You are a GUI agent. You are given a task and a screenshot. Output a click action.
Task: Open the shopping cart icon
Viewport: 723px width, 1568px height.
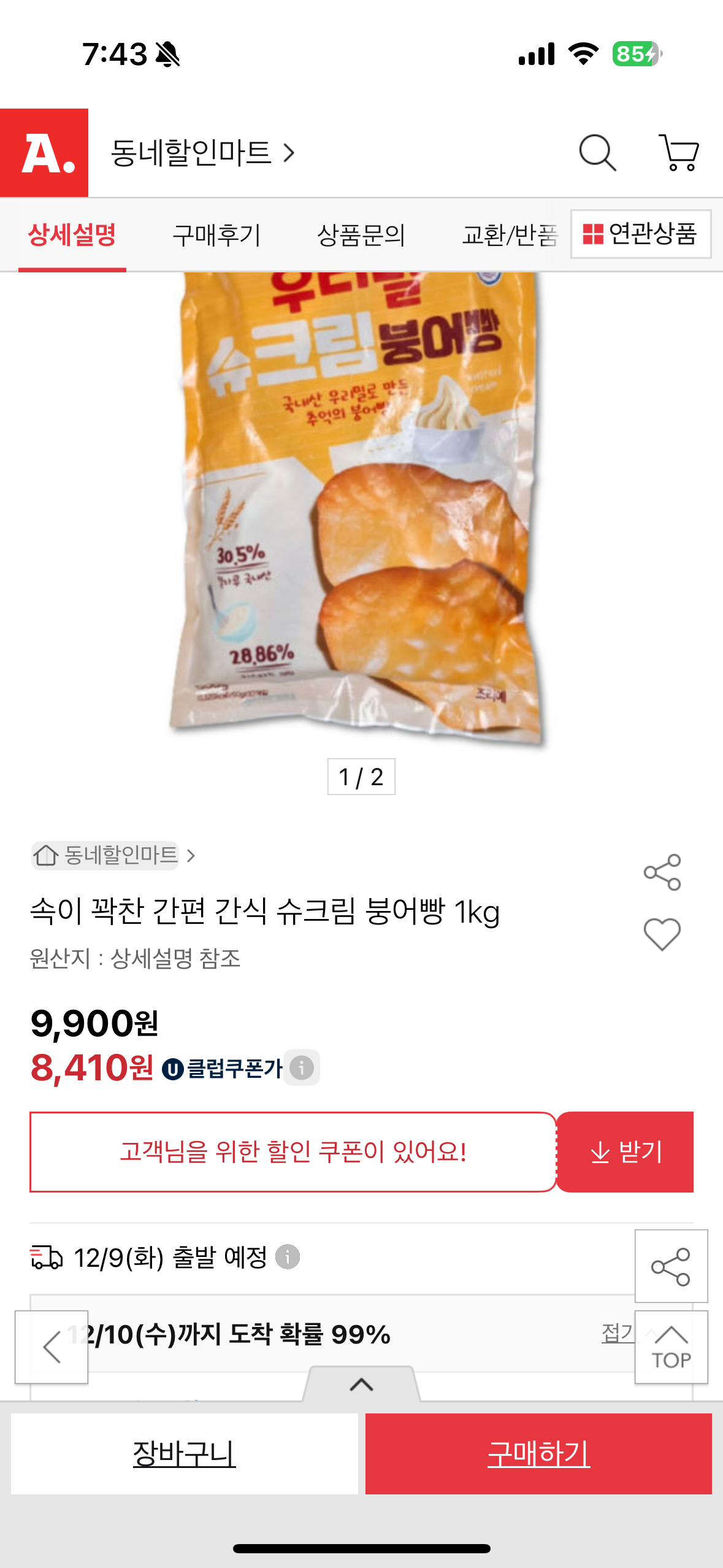click(x=679, y=153)
